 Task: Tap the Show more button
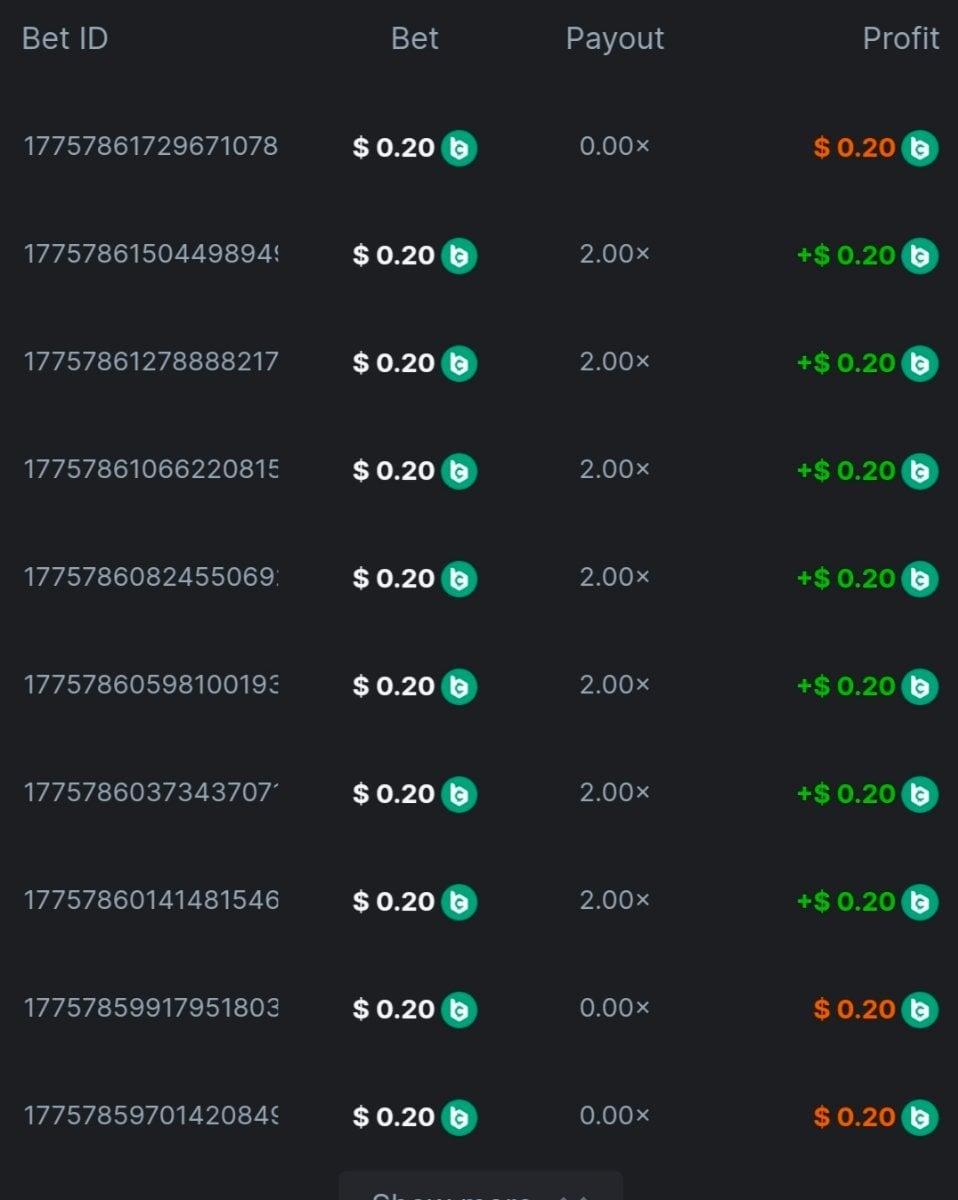coord(480,1189)
